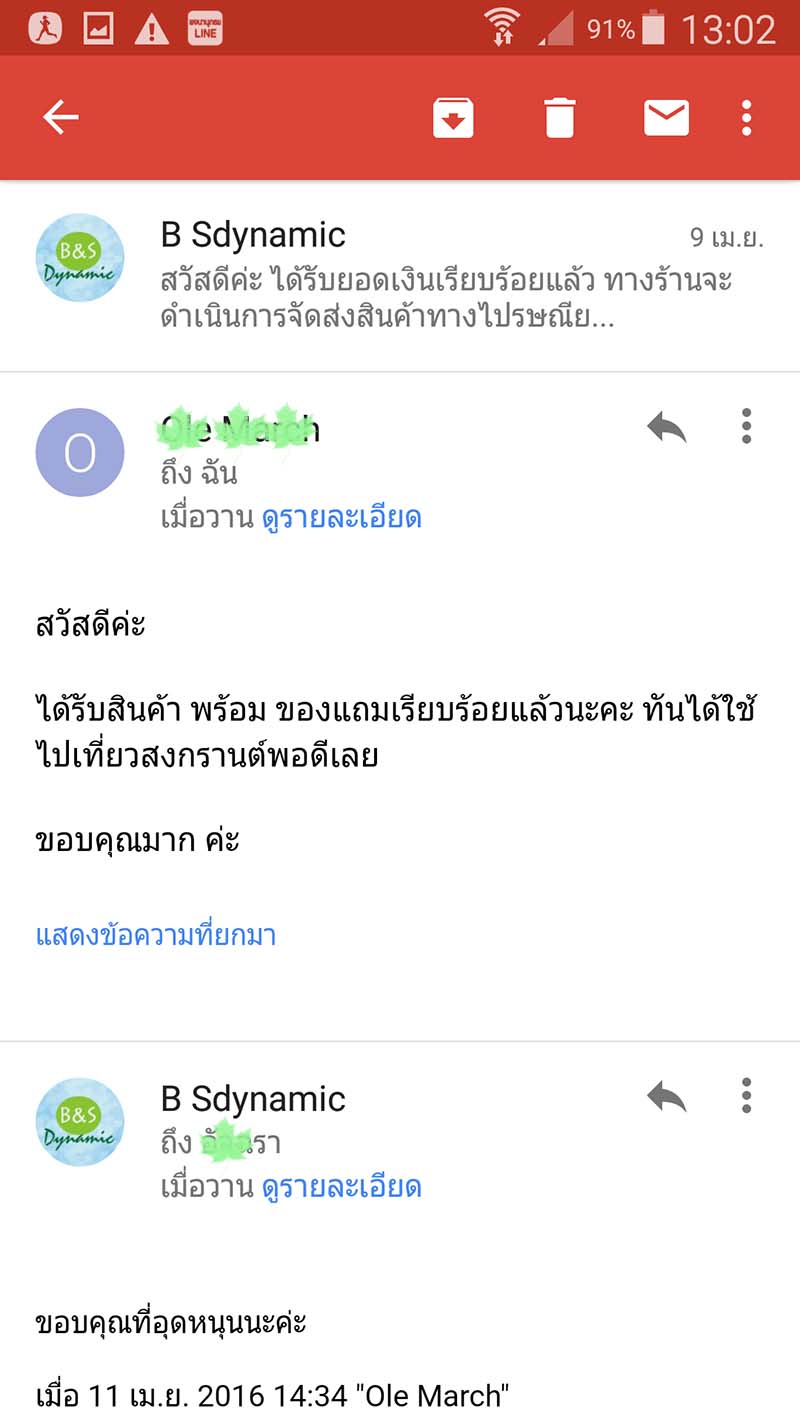Mark conversation as unread with envelope icon
This screenshot has width=800, height=1422.
coord(666,118)
